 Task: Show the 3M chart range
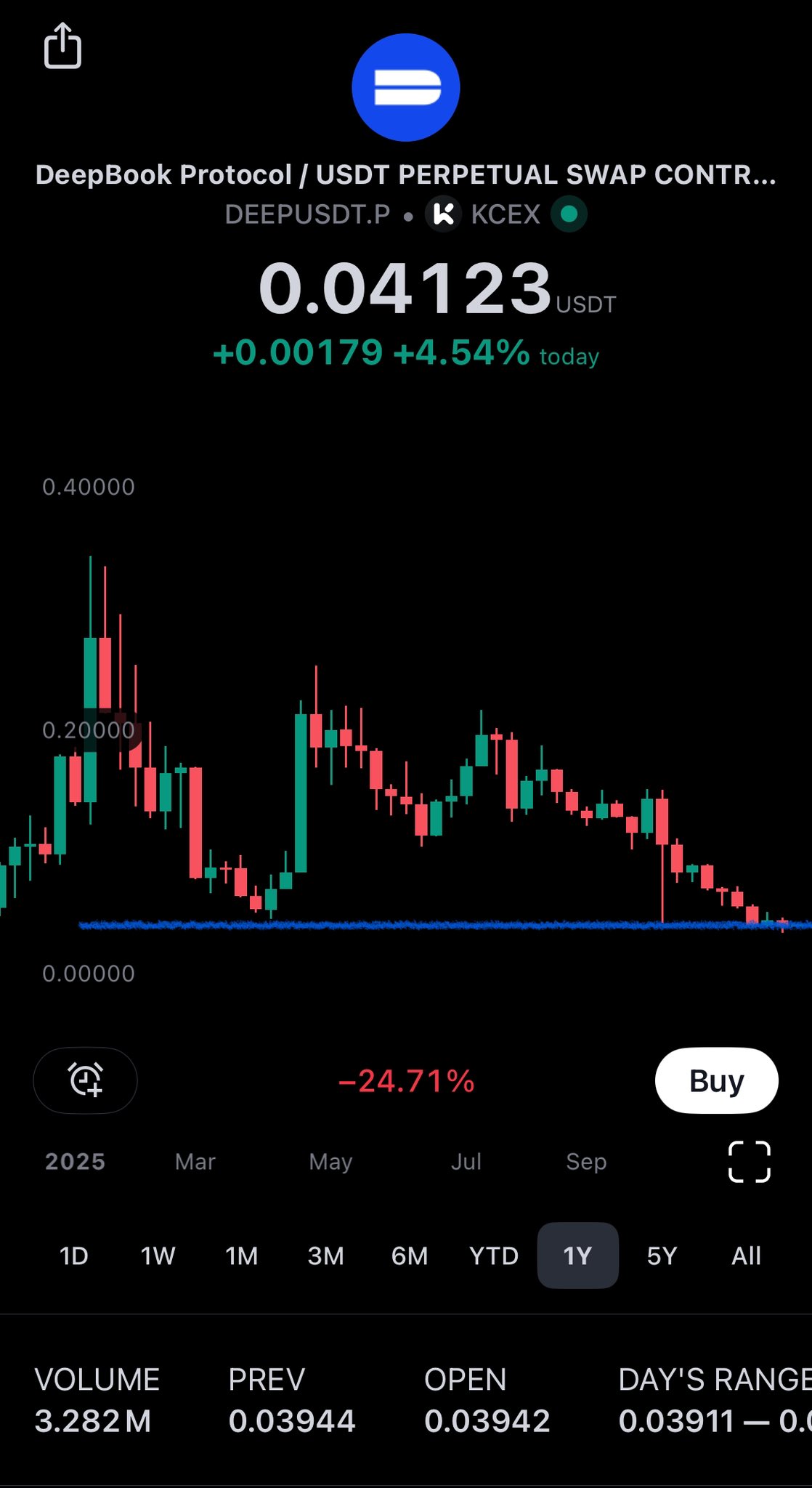point(325,1255)
